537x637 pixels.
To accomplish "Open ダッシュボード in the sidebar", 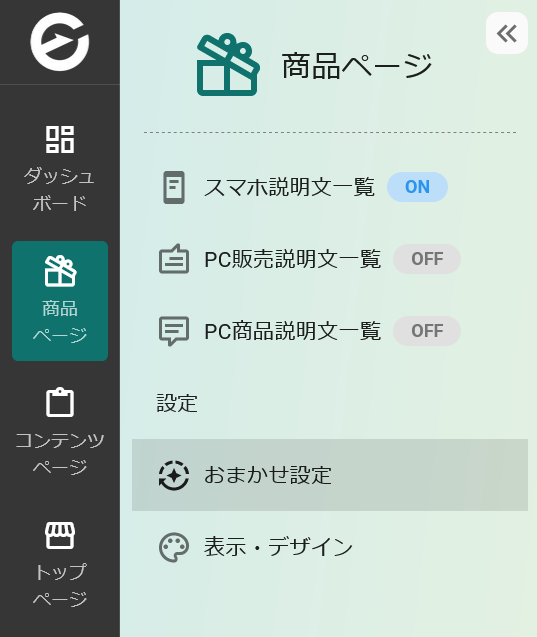I will [60, 169].
